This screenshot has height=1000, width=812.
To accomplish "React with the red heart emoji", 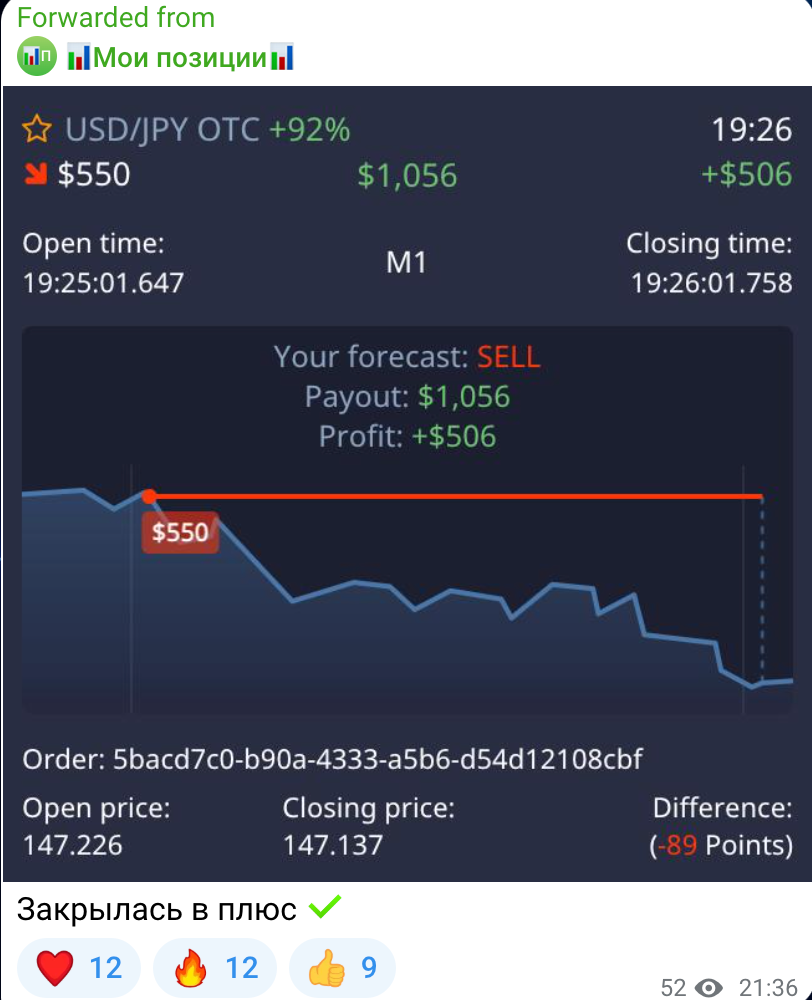I will tap(79, 967).
